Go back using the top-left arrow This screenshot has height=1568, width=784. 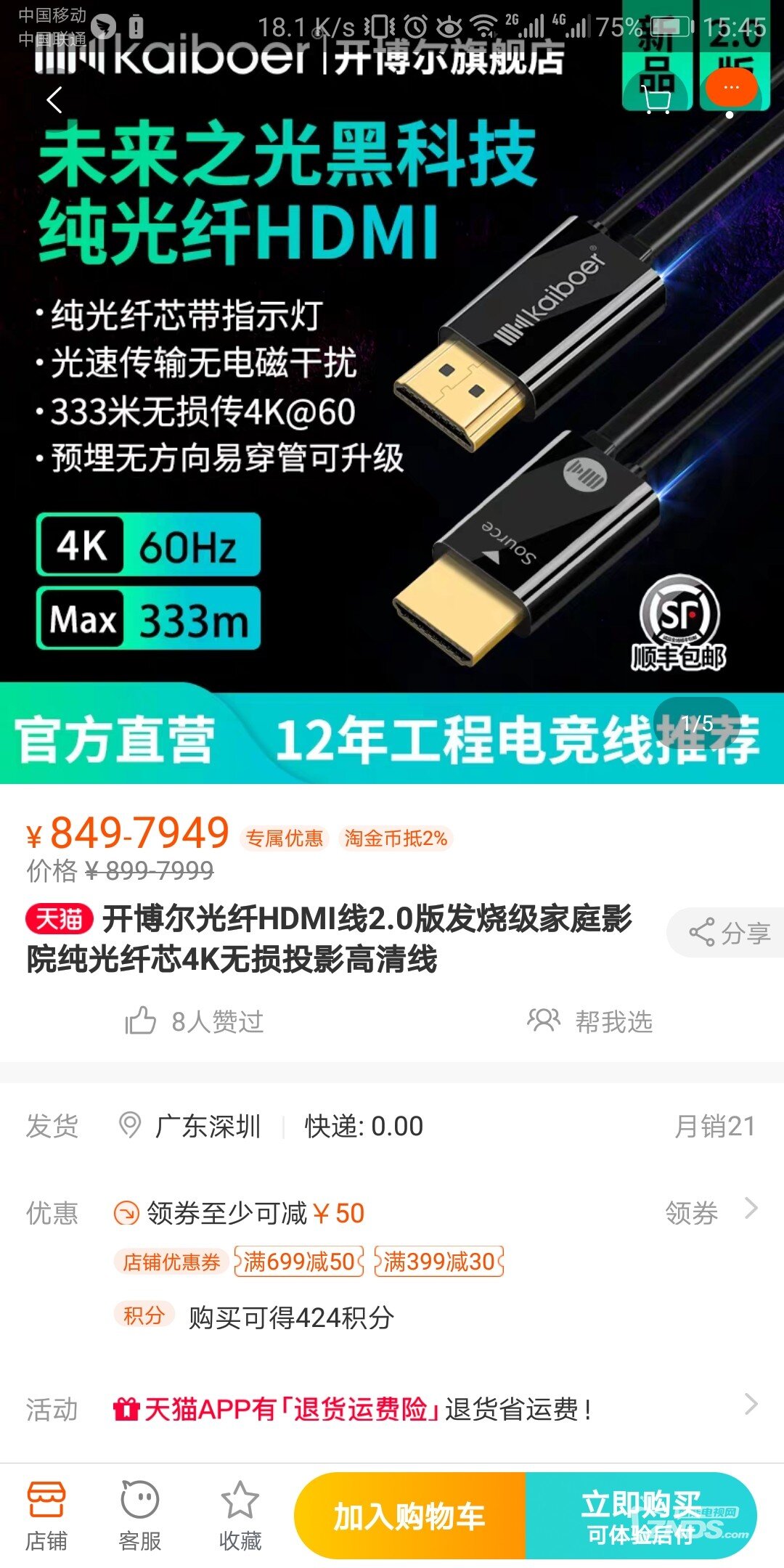pyautogui.click(x=54, y=100)
